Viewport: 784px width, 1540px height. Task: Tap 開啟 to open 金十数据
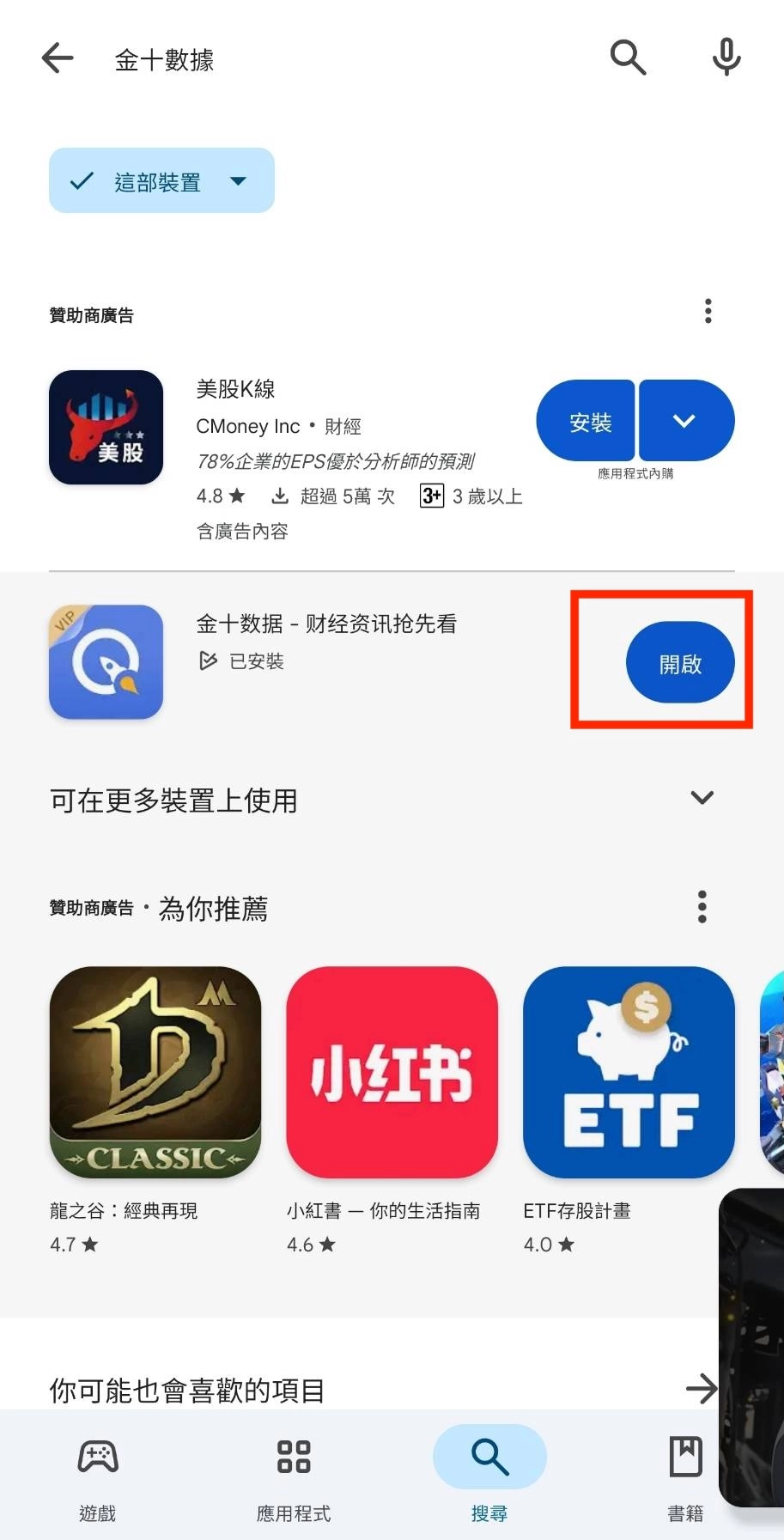click(680, 663)
